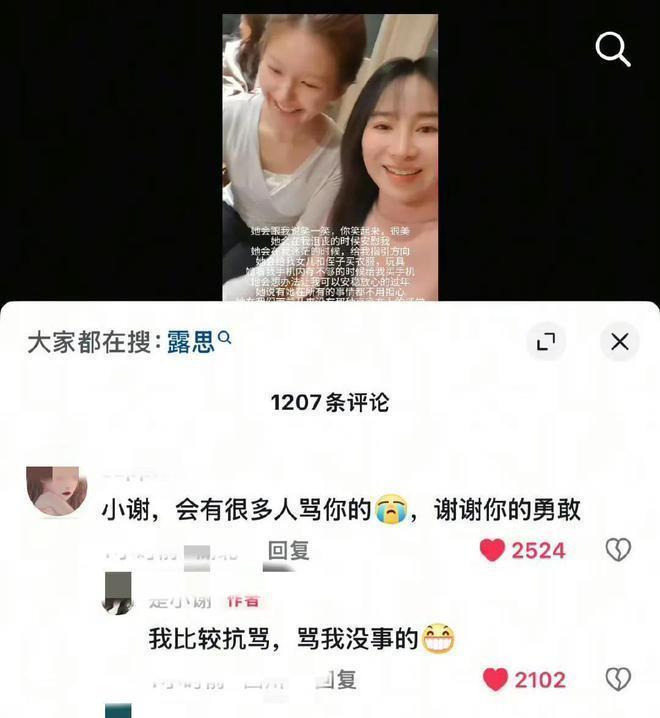This screenshot has height=718, width=660.
Task: Expand the comments panel to full screen
Action: pos(546,342)
